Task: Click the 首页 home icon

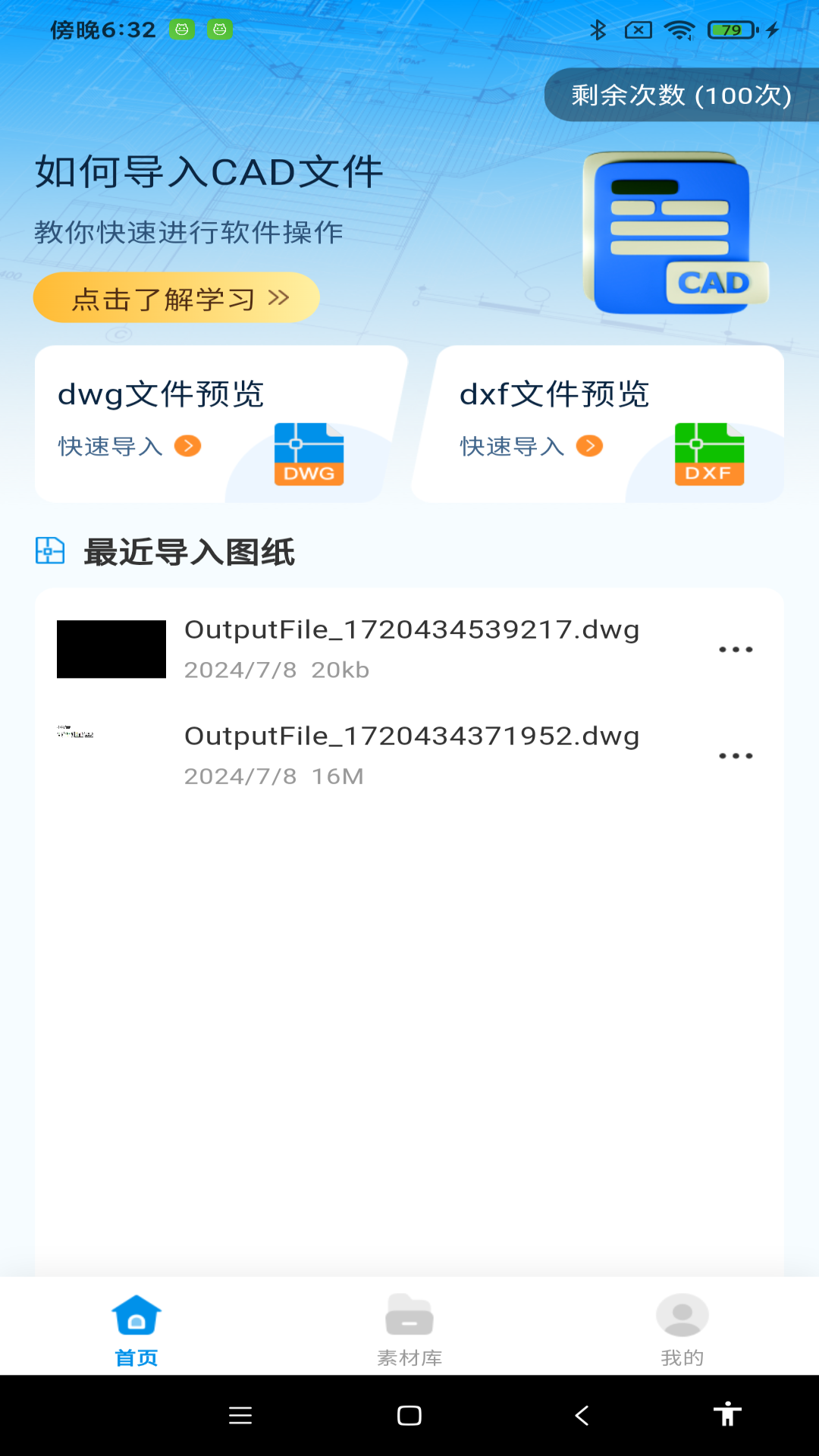Action: [x=136, y=1313]
